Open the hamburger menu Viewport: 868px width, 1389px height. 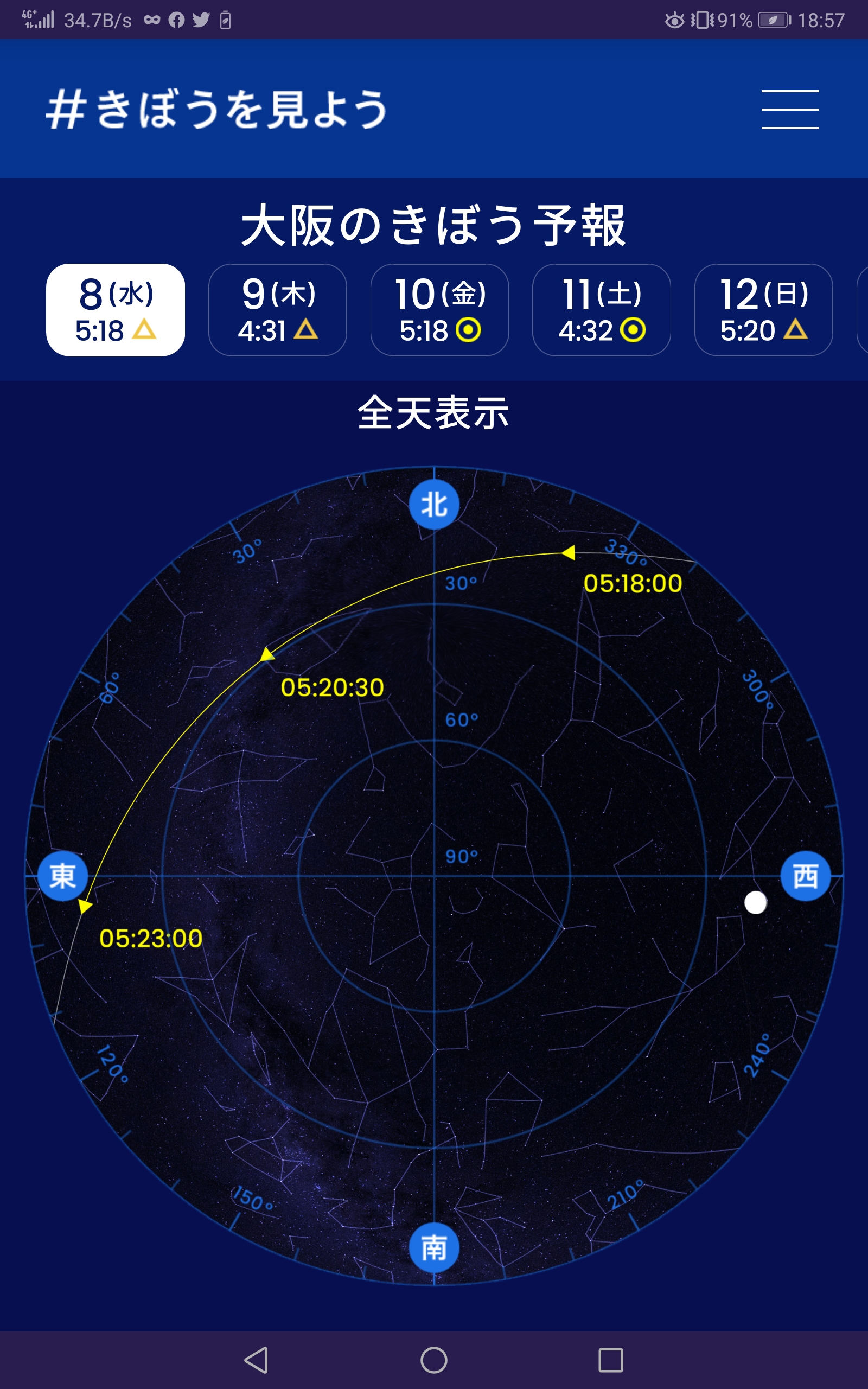tap(790, 109)
